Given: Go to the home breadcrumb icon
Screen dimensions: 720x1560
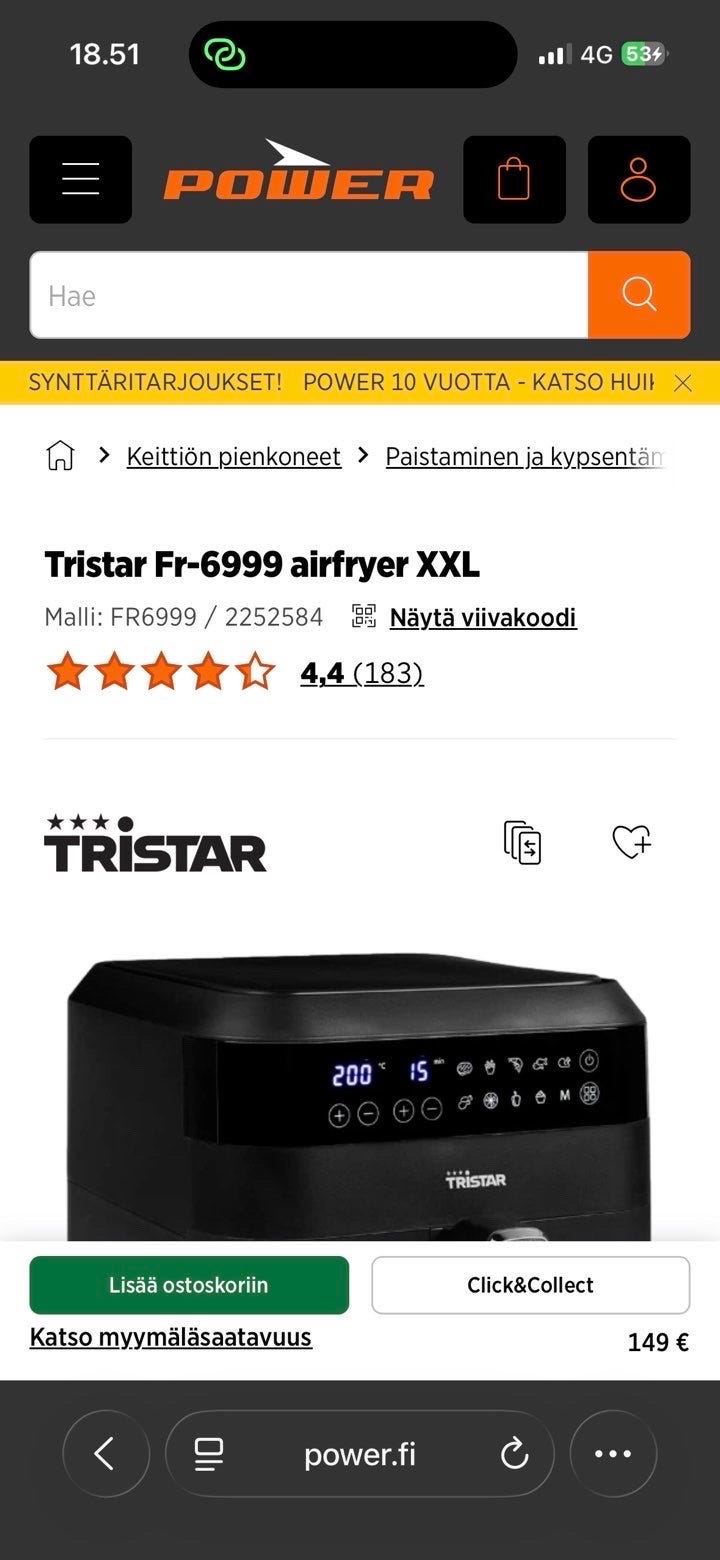Looking at the screenshot, I should (60, 456).
